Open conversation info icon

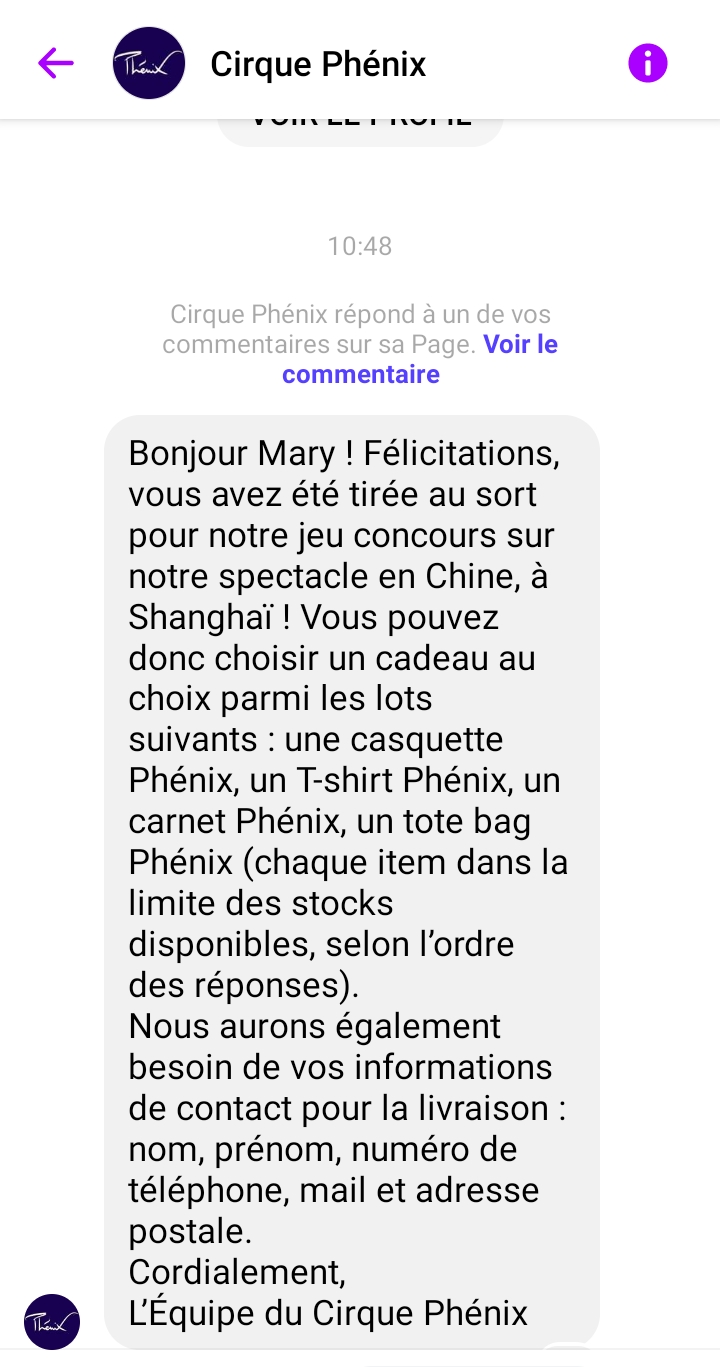pos(647,64)
